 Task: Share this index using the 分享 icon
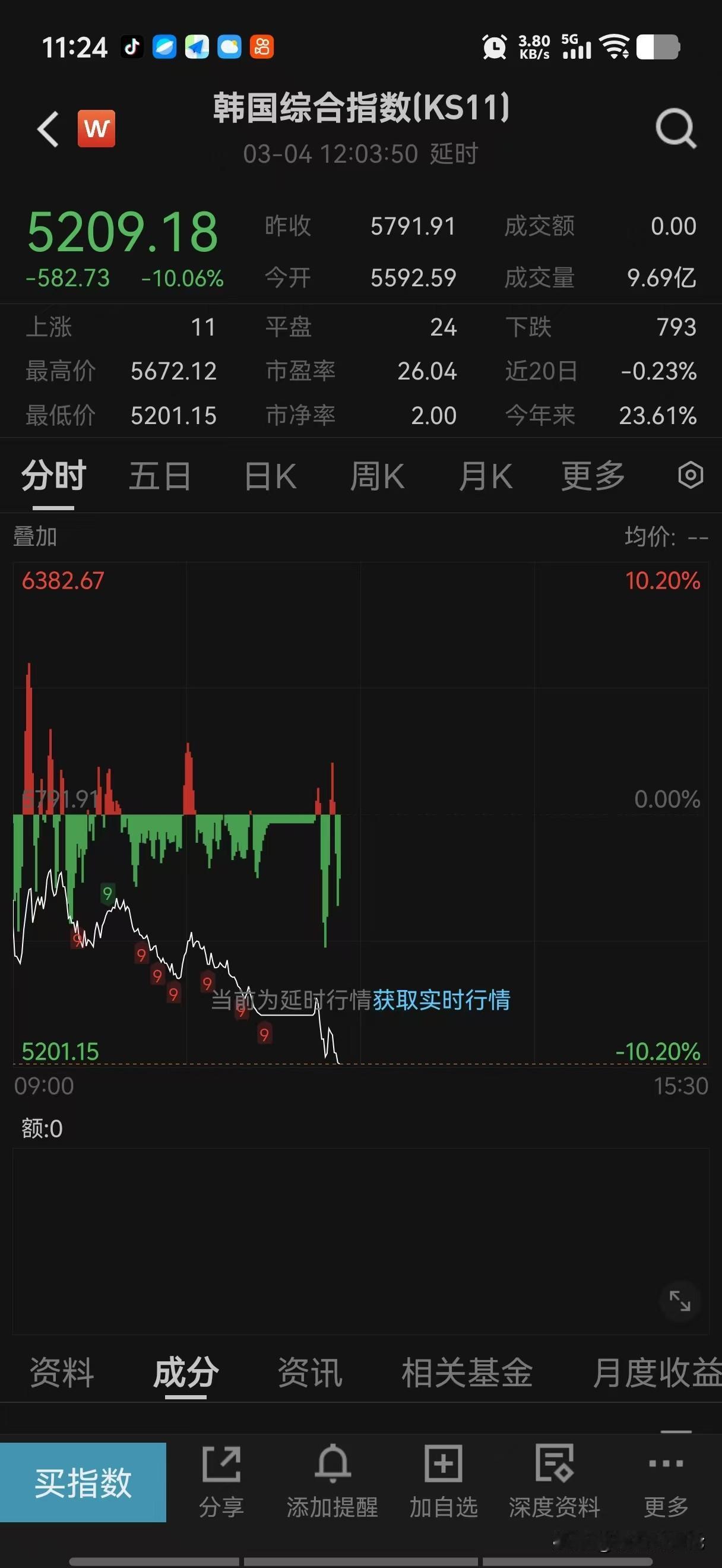pyautogui.click(x=222, y=1491)
